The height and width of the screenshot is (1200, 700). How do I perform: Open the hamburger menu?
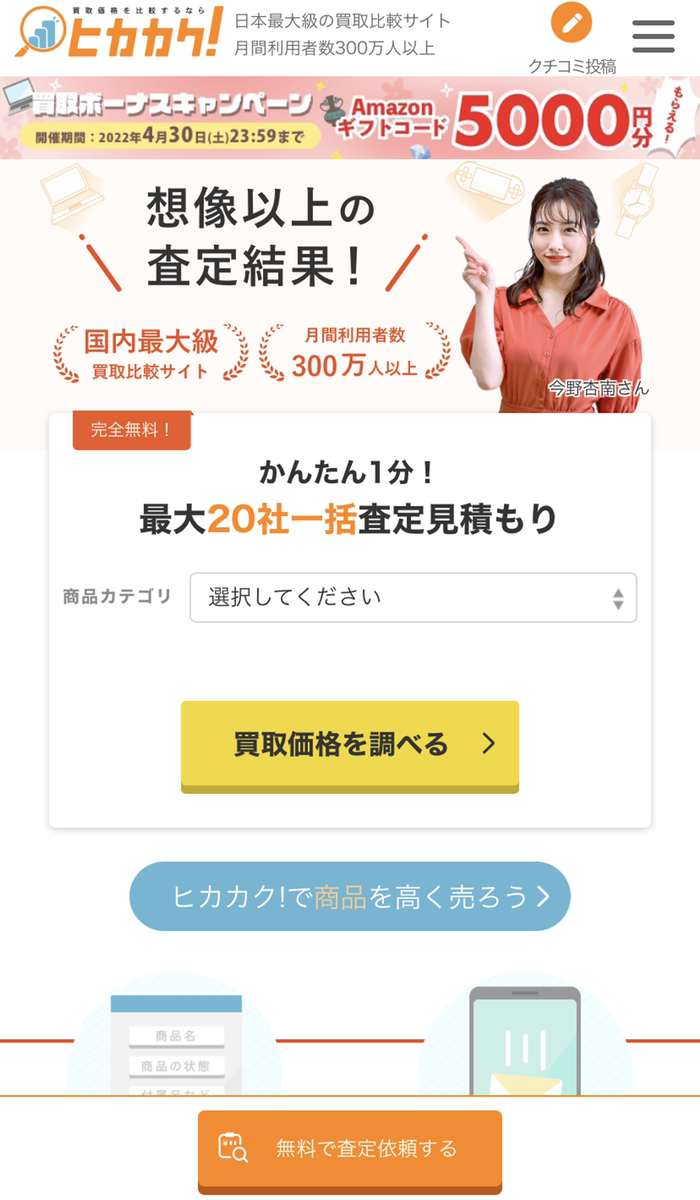[x=653, y=36]
